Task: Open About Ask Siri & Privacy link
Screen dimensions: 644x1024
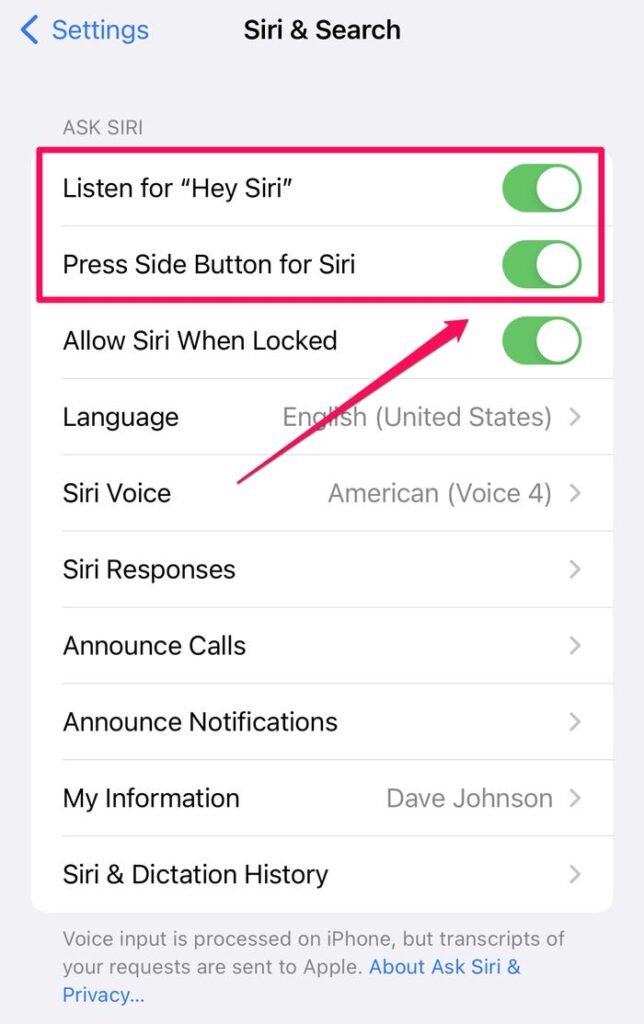Action: click(444, 967)
